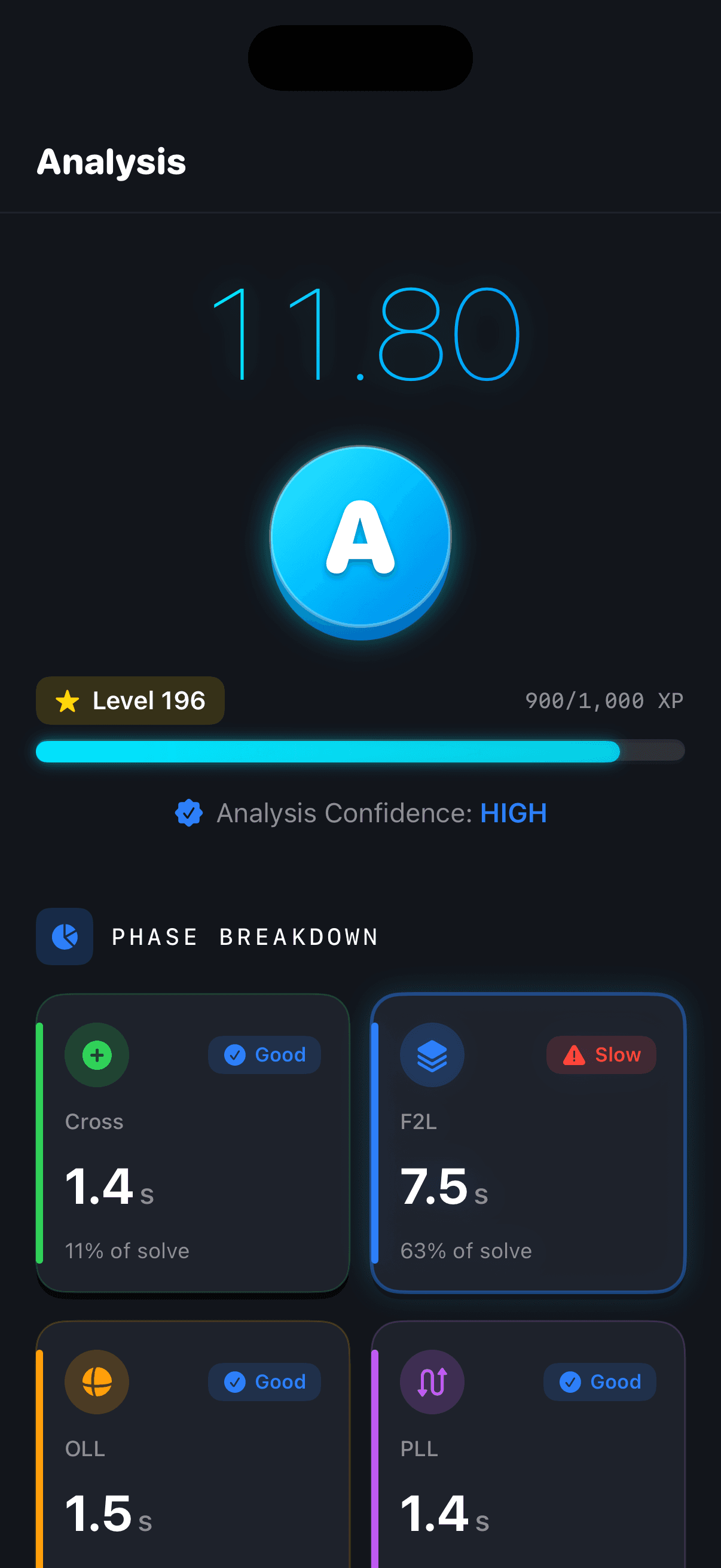Viewport: 721px width, 1568px height.
Task: Toggle the Good badge on the Cross card
Action: click(x=264, y=1054)
